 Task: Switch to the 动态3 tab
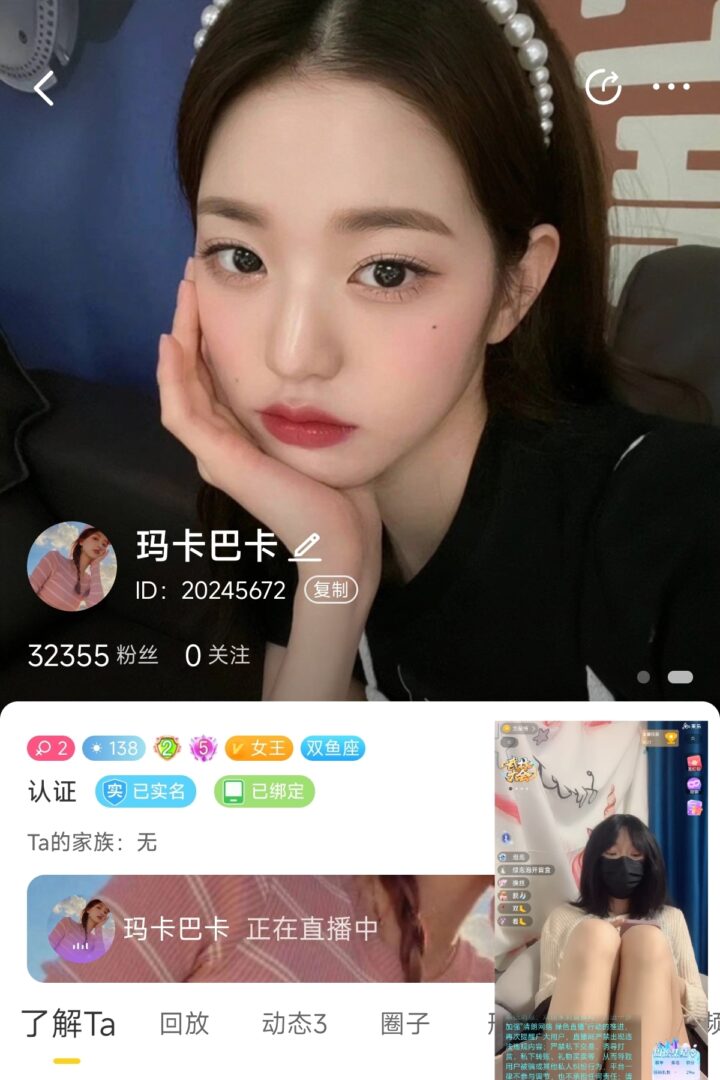coord(294,1023)
